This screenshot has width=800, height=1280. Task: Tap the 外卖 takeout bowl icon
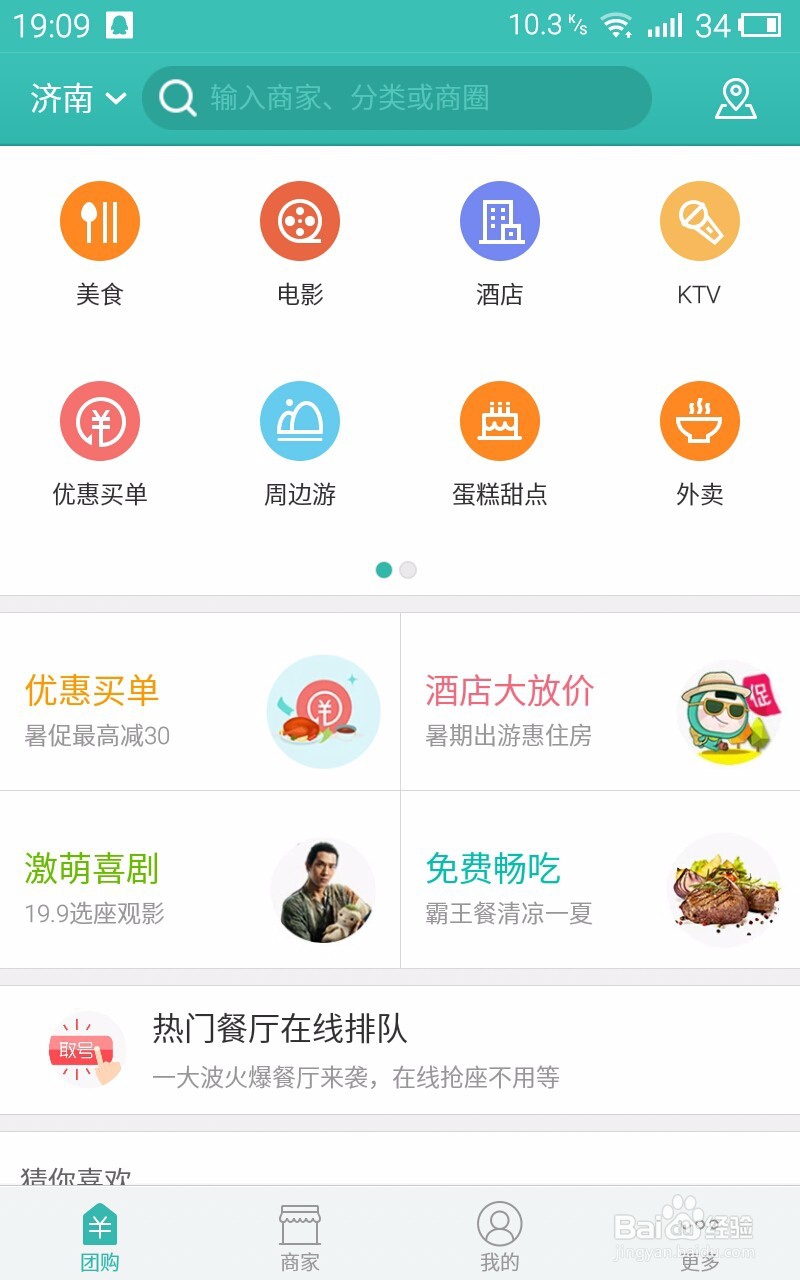(700, 420)
